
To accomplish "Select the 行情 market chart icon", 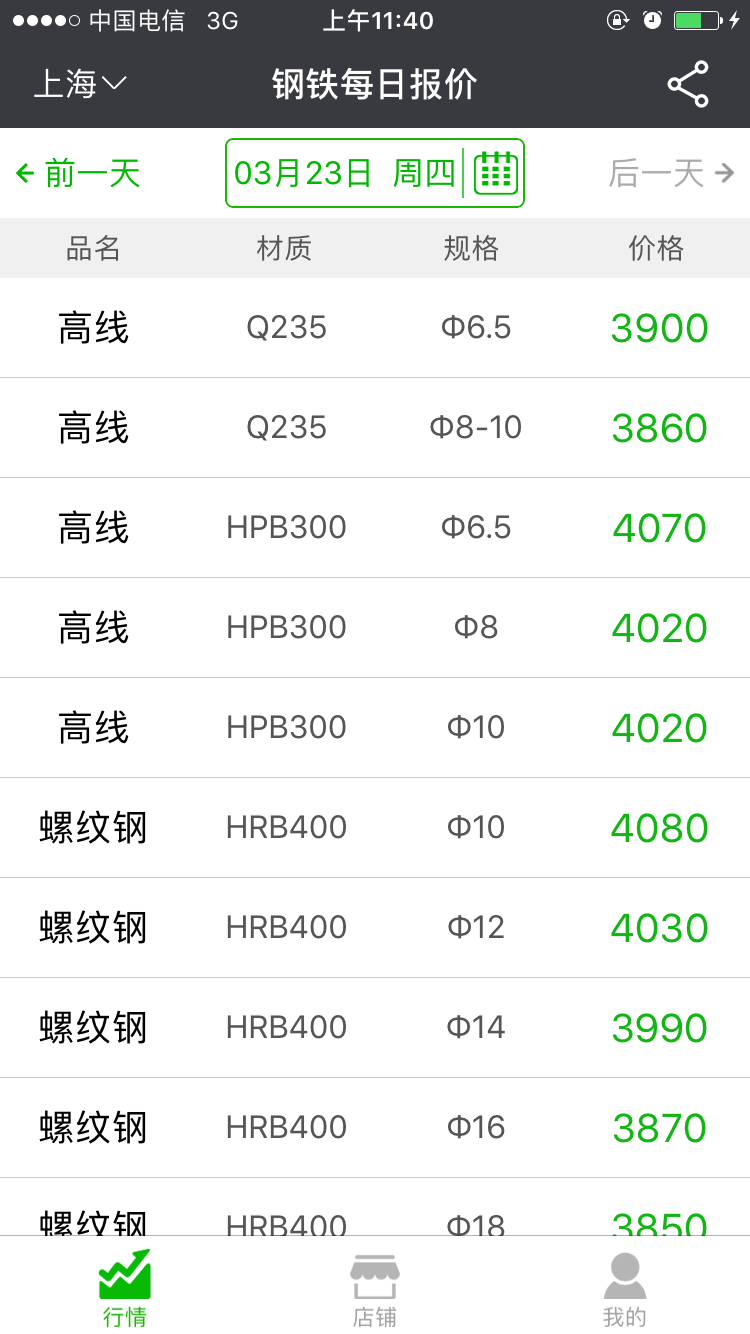I will 124,1276.
